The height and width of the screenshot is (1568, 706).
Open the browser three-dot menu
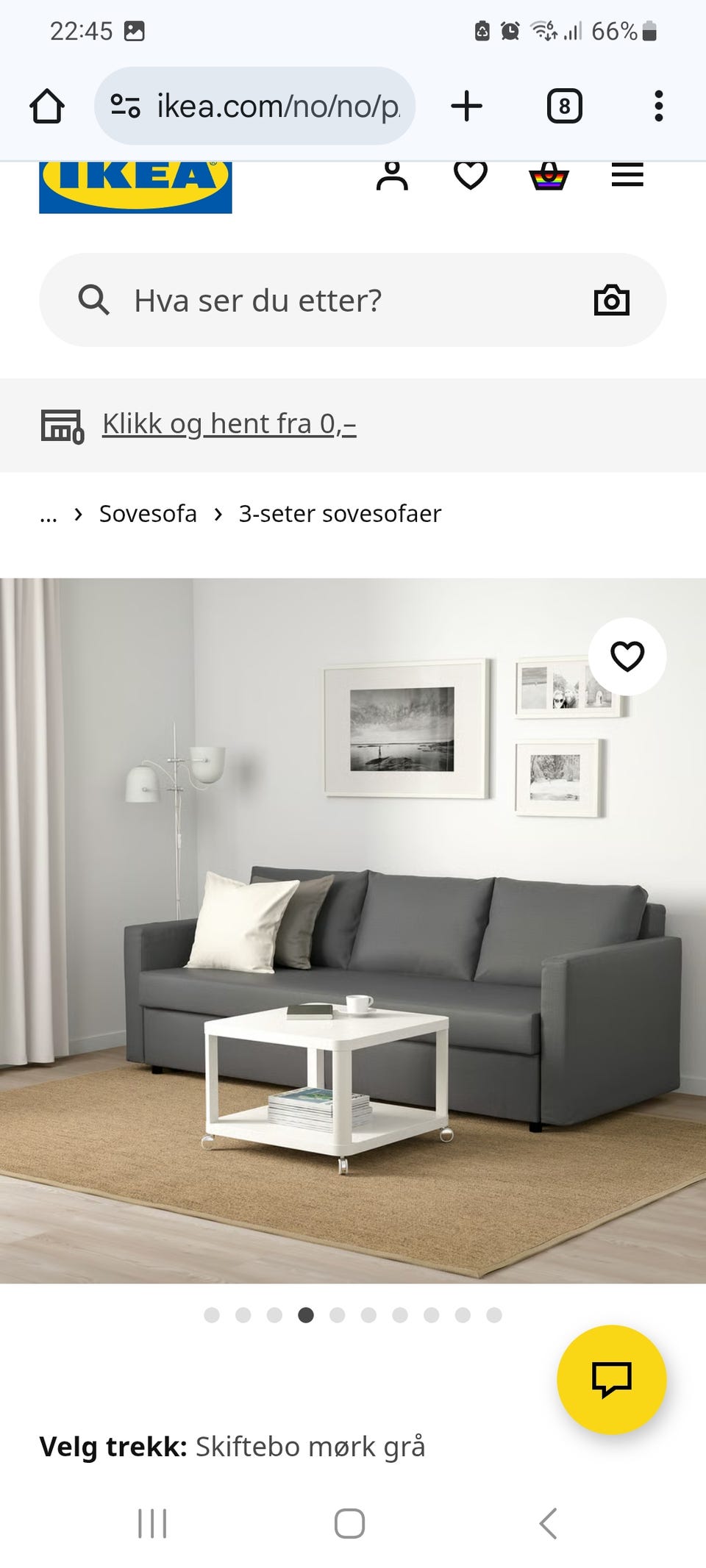660,104
